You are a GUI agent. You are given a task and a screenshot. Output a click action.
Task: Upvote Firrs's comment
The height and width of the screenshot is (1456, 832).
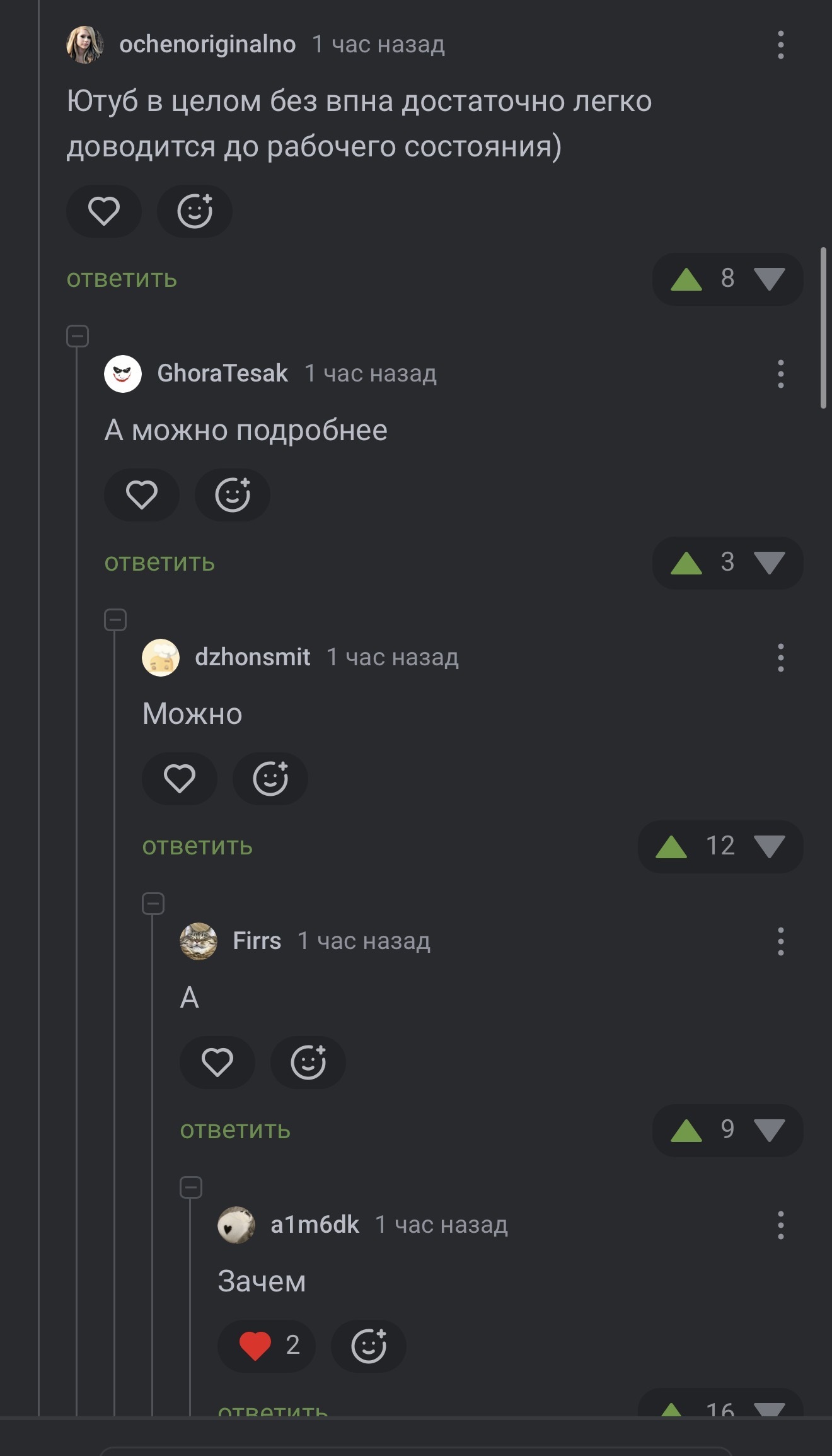pos(686,1131)
